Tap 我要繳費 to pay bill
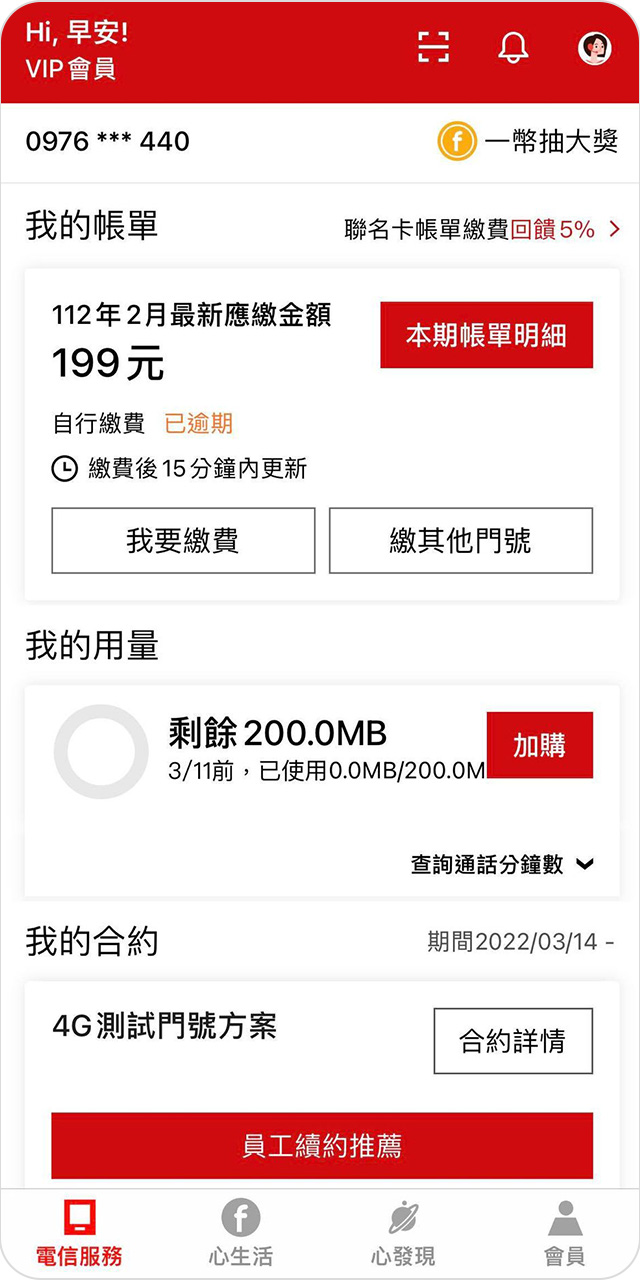Screen dimensions: 640x1280 183,541
